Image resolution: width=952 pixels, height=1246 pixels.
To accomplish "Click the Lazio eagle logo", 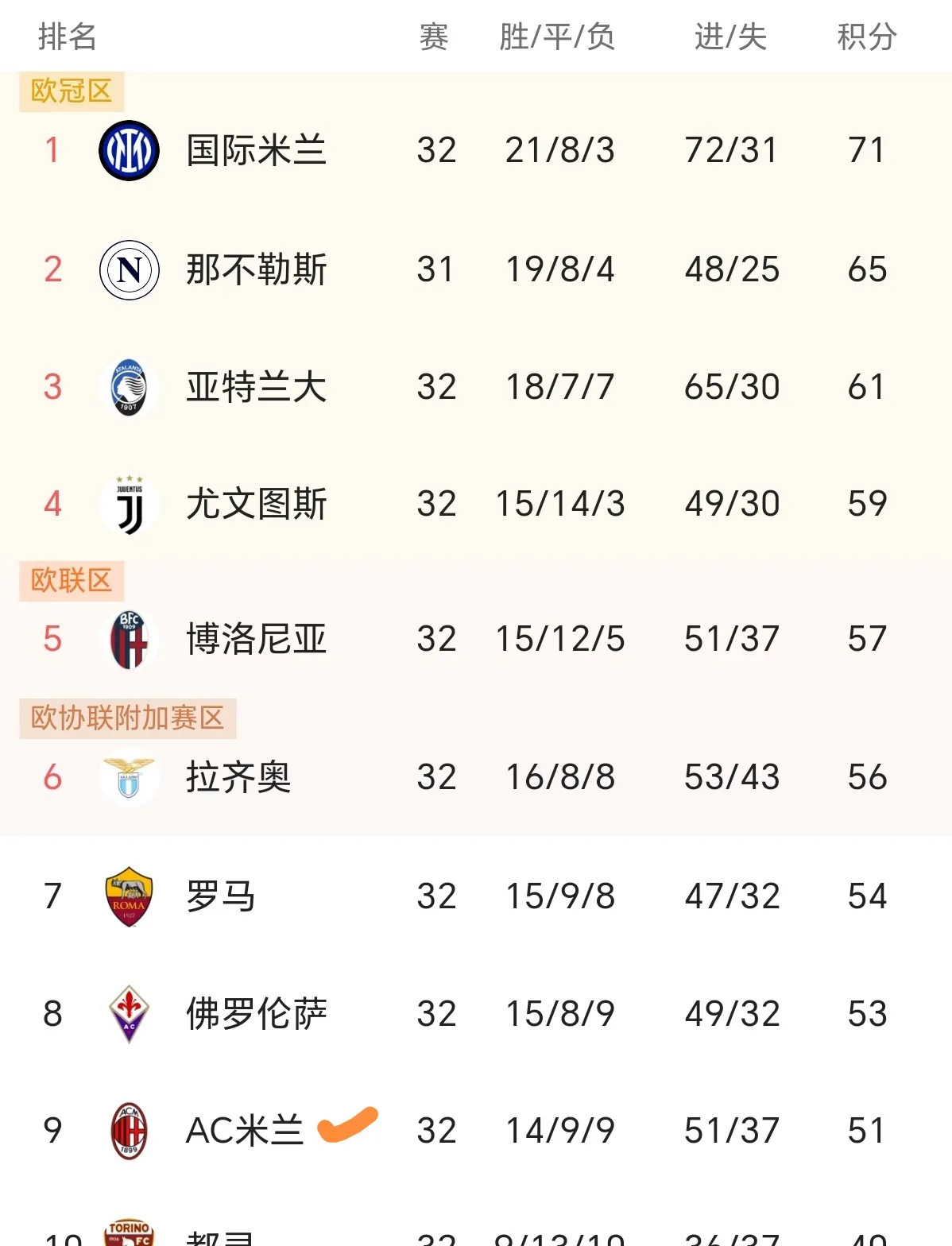I will click(x=130, y=777).
